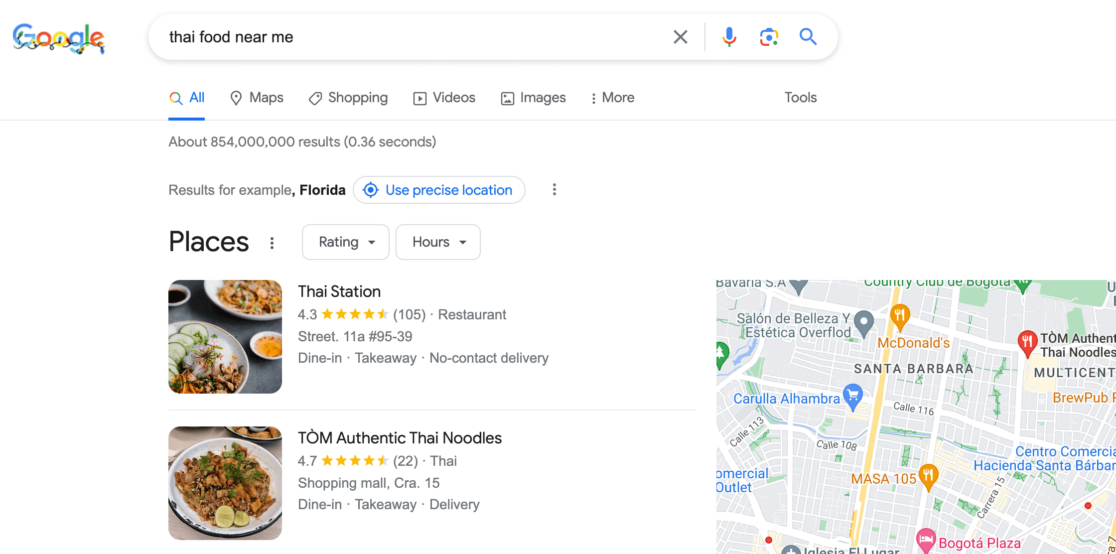Switch to the Maps tab
Image resolution: width=1116 pixels, height=554 pixels.
(257, 98)
